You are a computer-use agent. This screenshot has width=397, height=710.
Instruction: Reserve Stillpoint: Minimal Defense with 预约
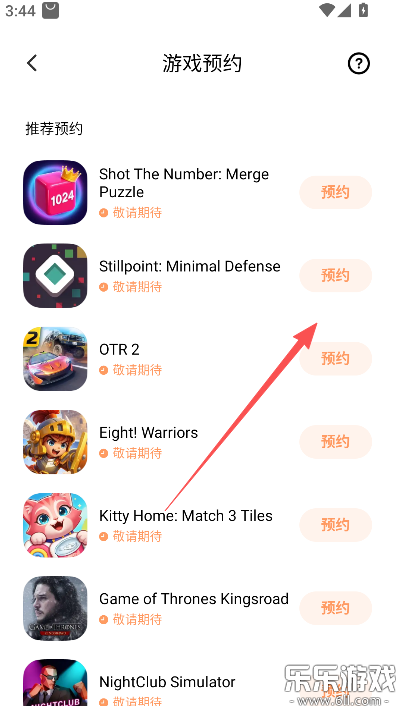(x=335, y=275)
